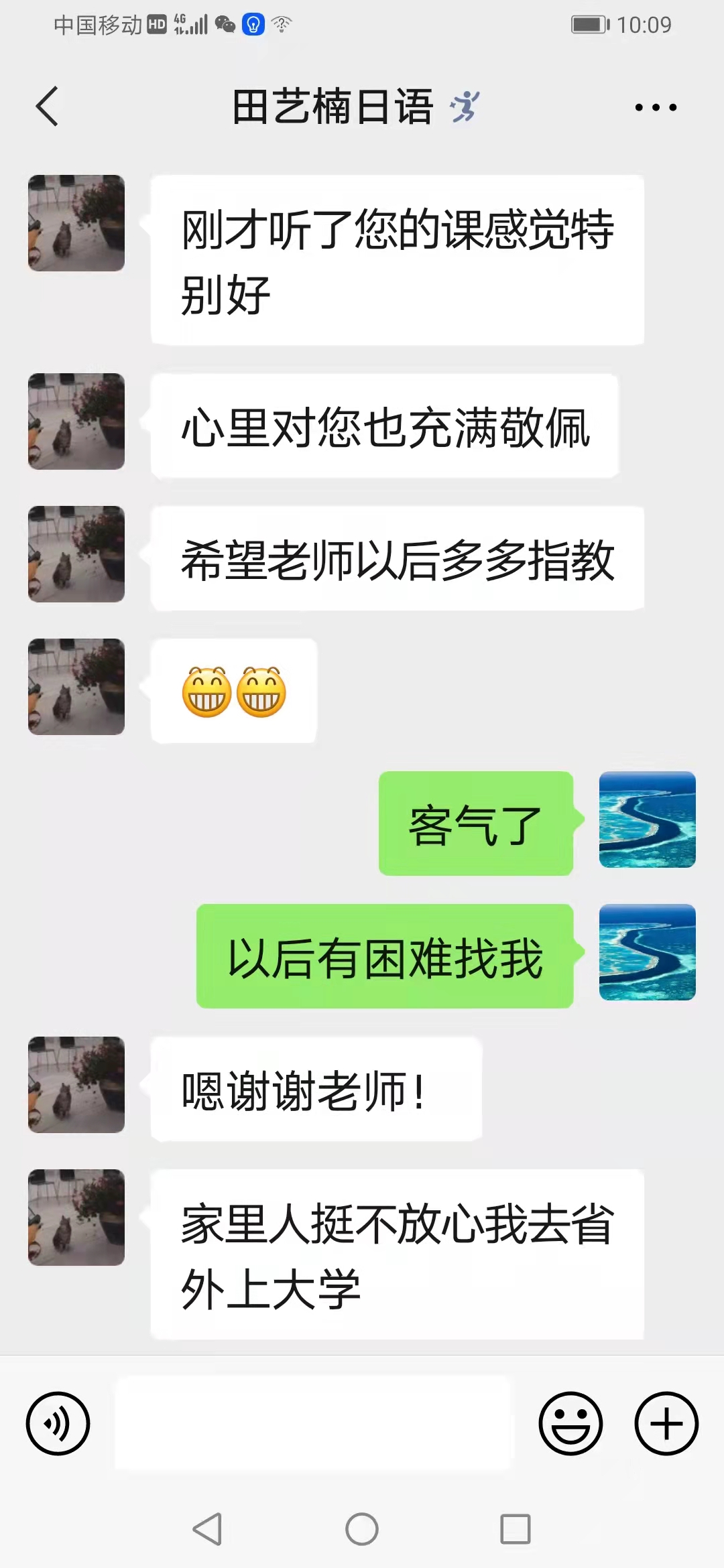Open the emoji sticker panel
Screen dimensions: 724x1568
click(570, 1423)
